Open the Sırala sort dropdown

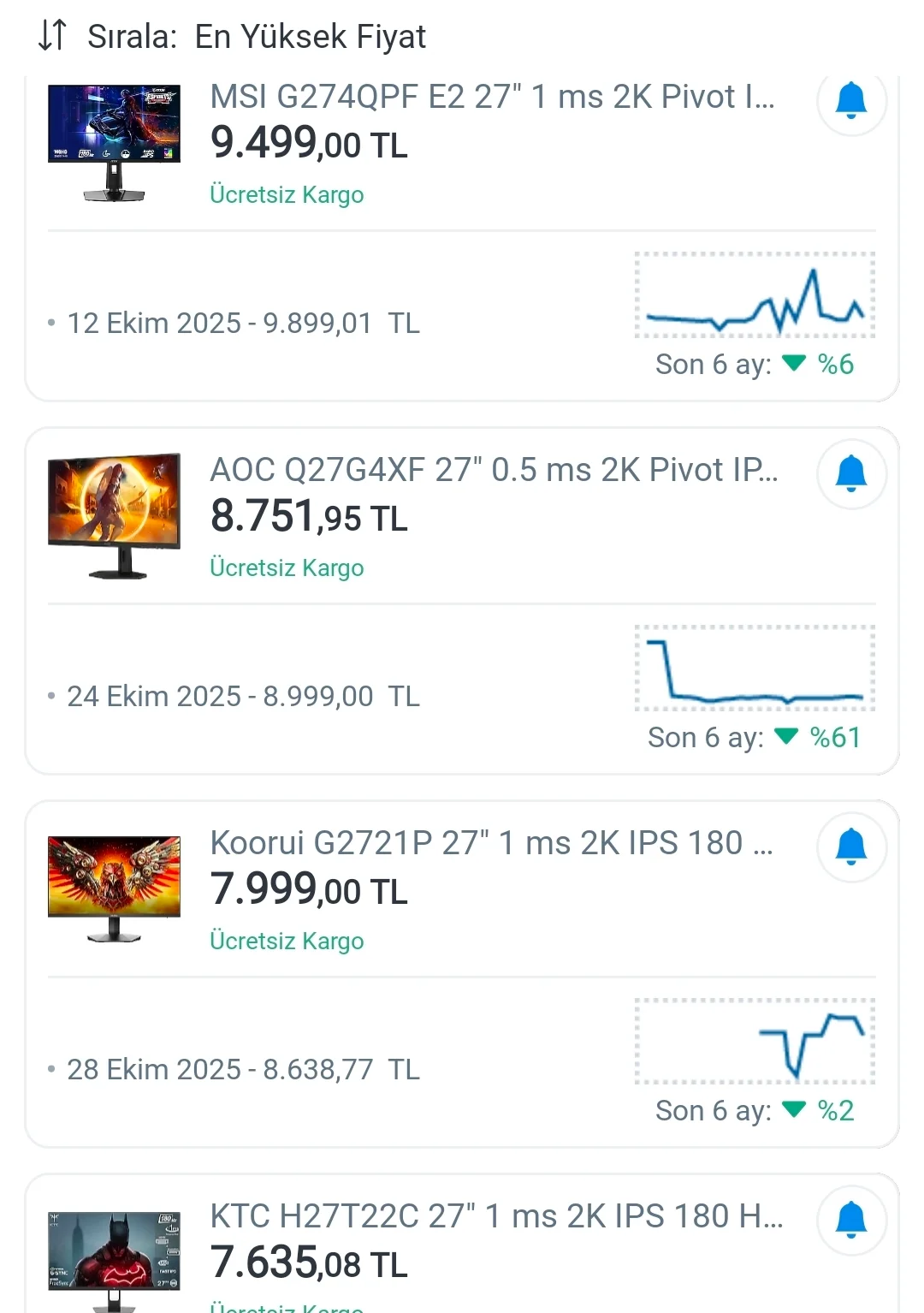pyautogui.click(x=231, y=37)
